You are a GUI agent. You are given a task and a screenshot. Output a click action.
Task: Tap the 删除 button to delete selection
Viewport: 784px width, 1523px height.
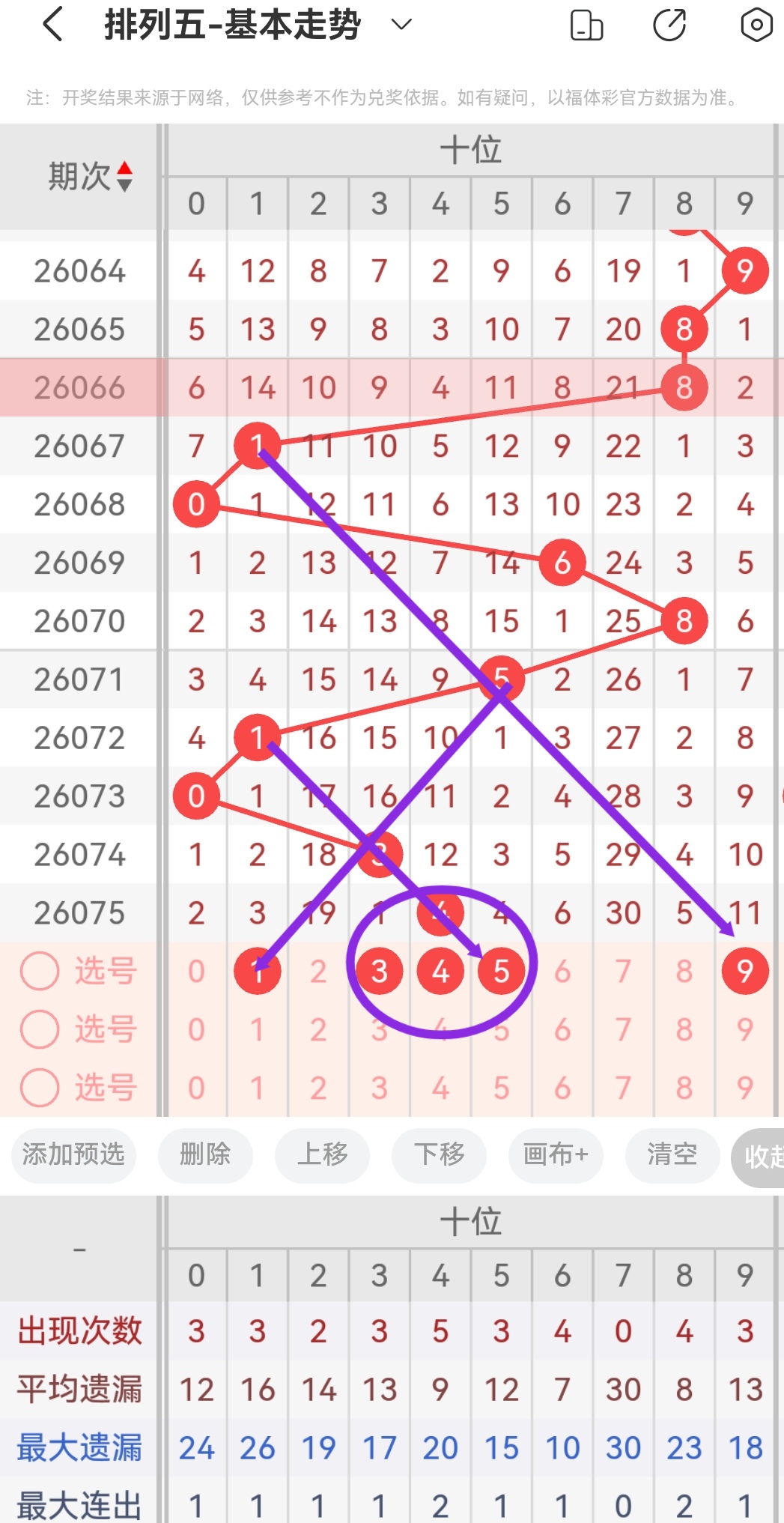click(x=205, y=1156)
